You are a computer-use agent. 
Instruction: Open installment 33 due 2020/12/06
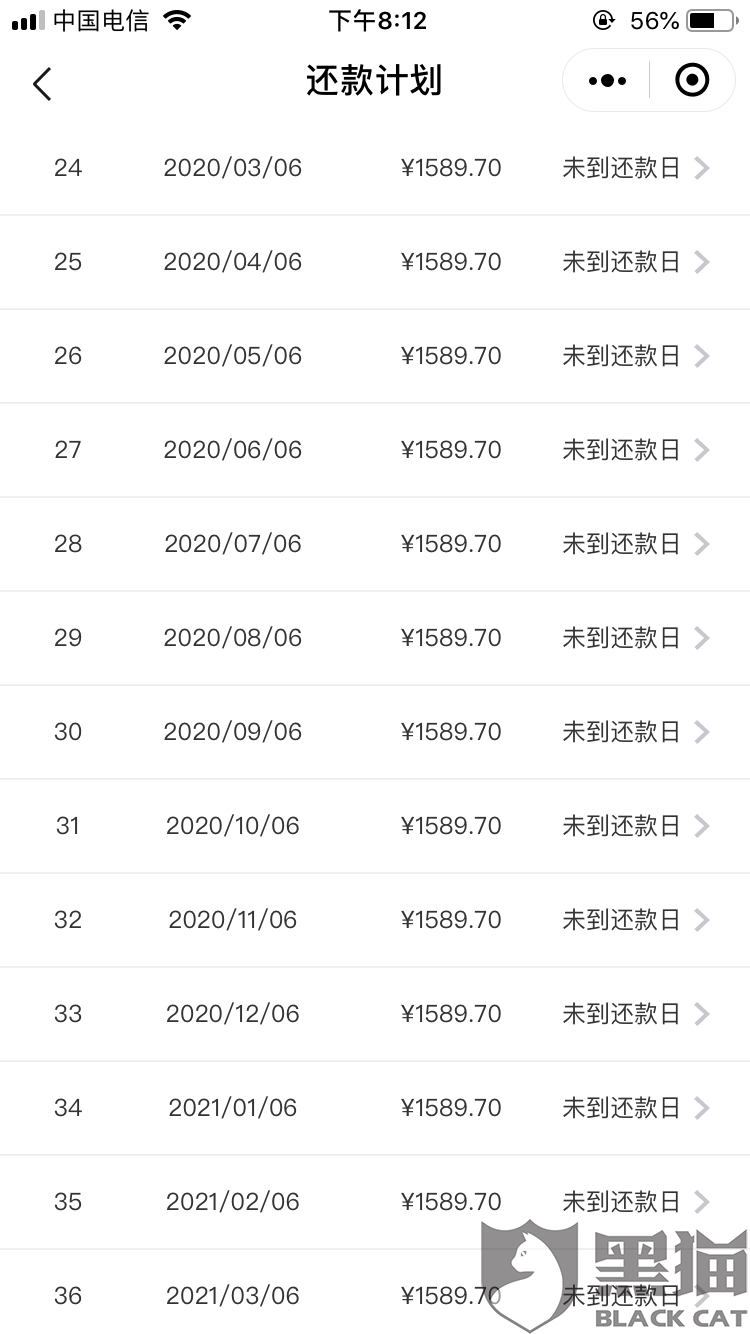pos(375,1014)
